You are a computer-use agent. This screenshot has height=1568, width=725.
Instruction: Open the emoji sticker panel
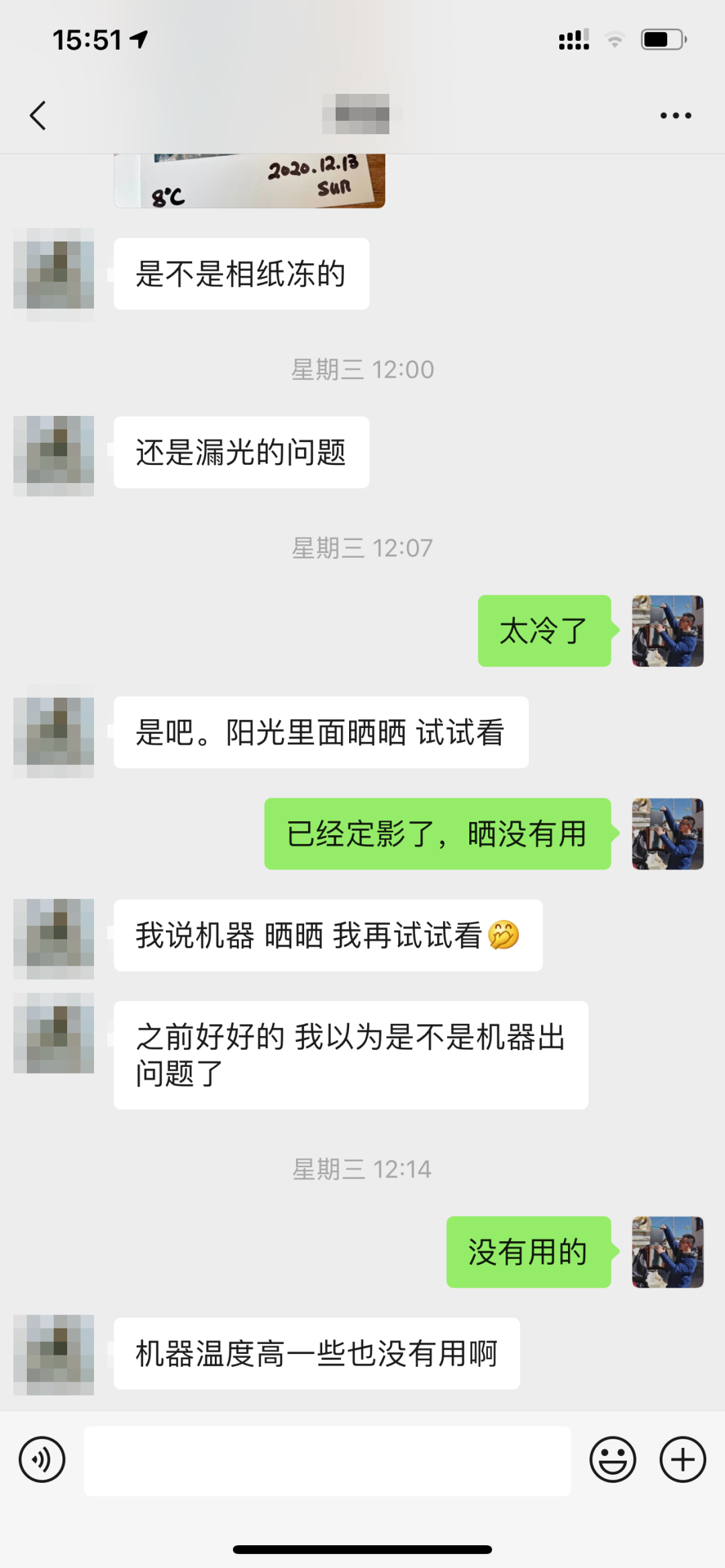[612, 1459]
